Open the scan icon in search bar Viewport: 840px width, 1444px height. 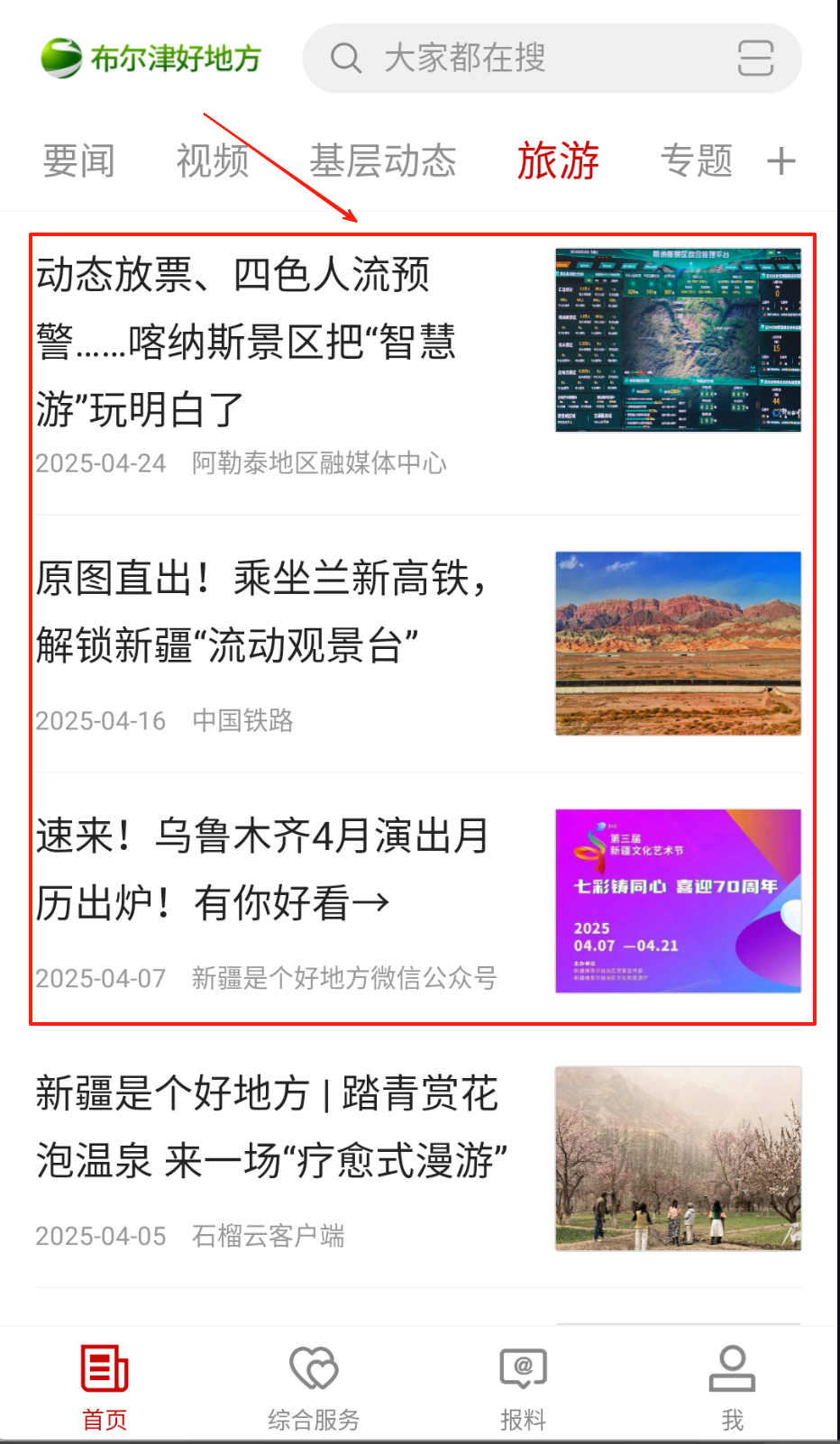tap(755, 59)
